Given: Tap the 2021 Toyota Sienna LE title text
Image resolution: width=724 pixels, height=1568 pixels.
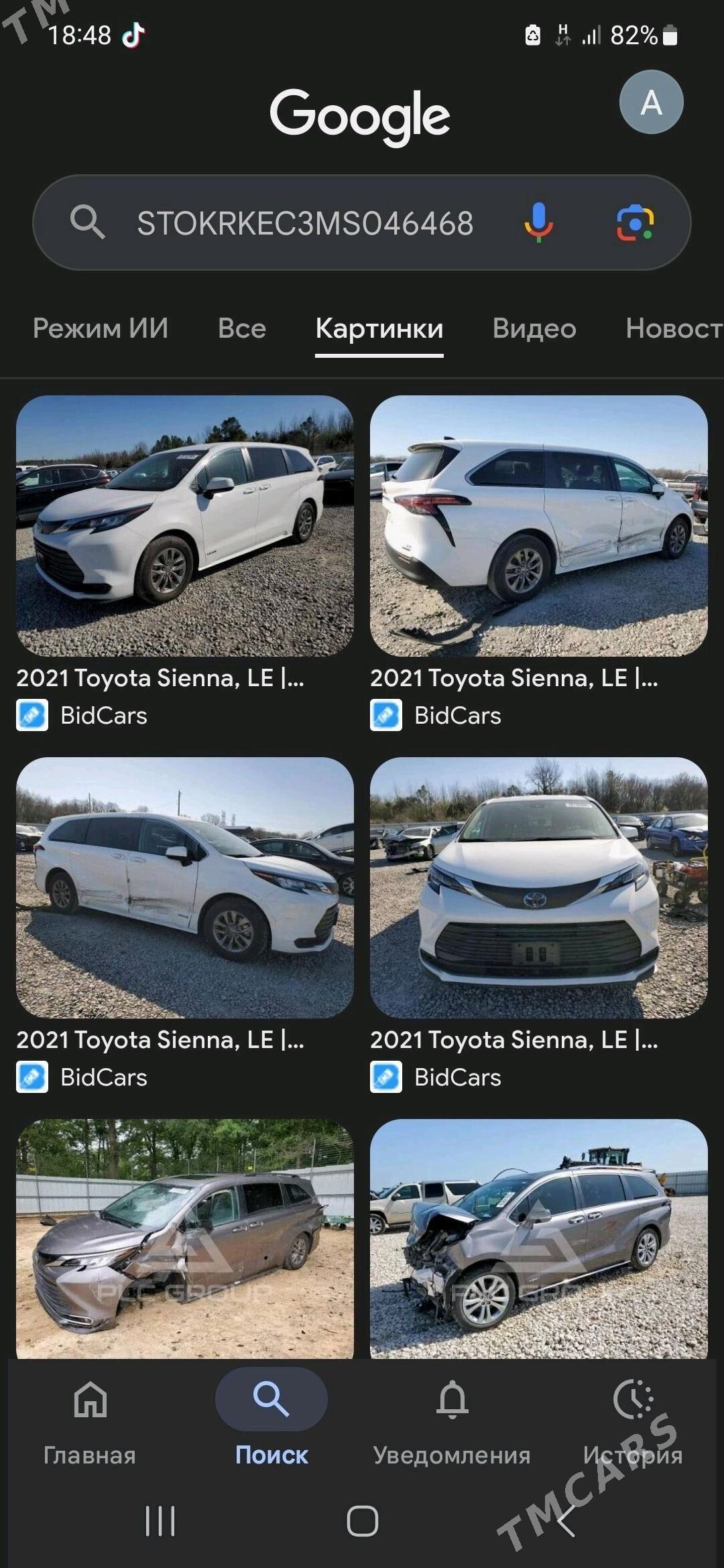Looking at the screenshot, I should (x=161, y=678).
